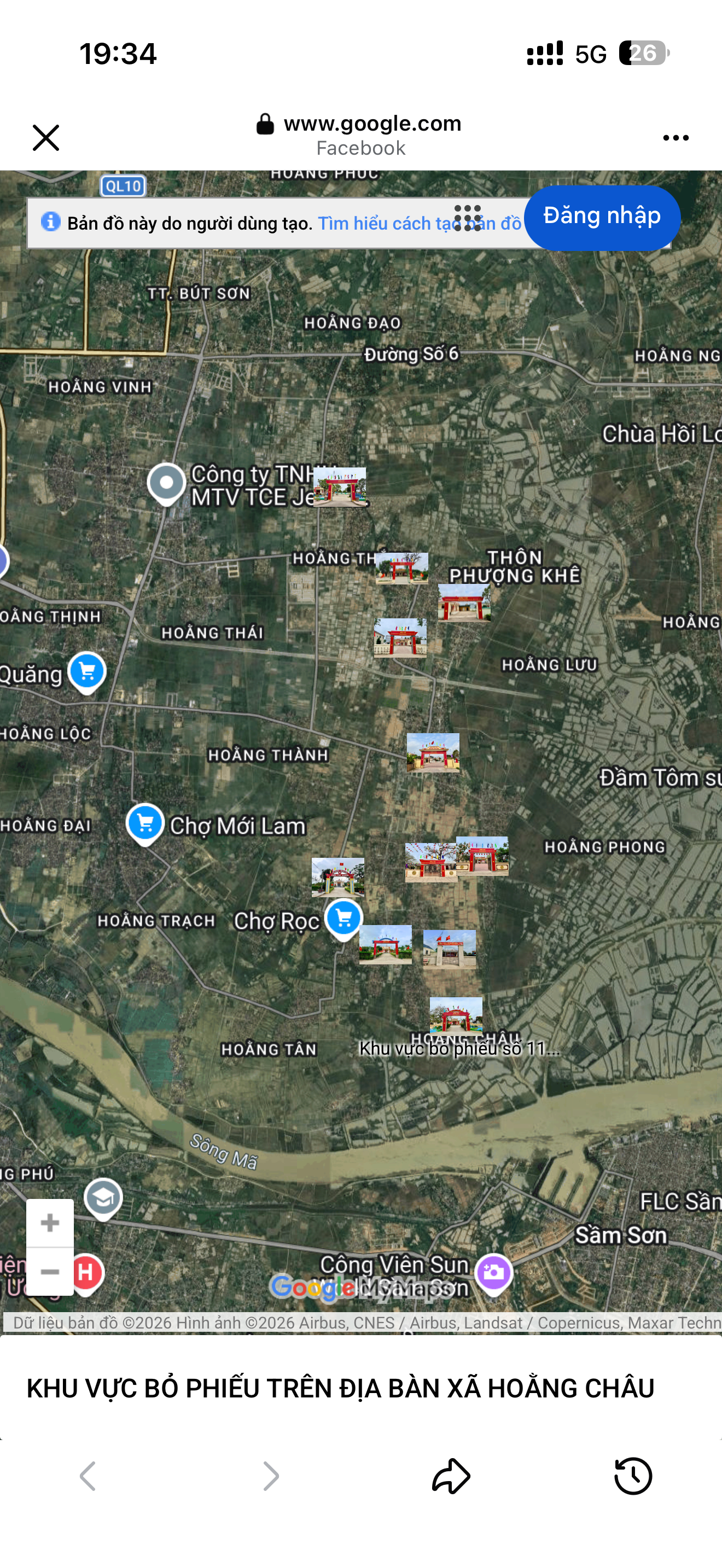Tap the Đăng nhập sign-in button
This screenshot has height=1568, width=722.
click(602, 216)
